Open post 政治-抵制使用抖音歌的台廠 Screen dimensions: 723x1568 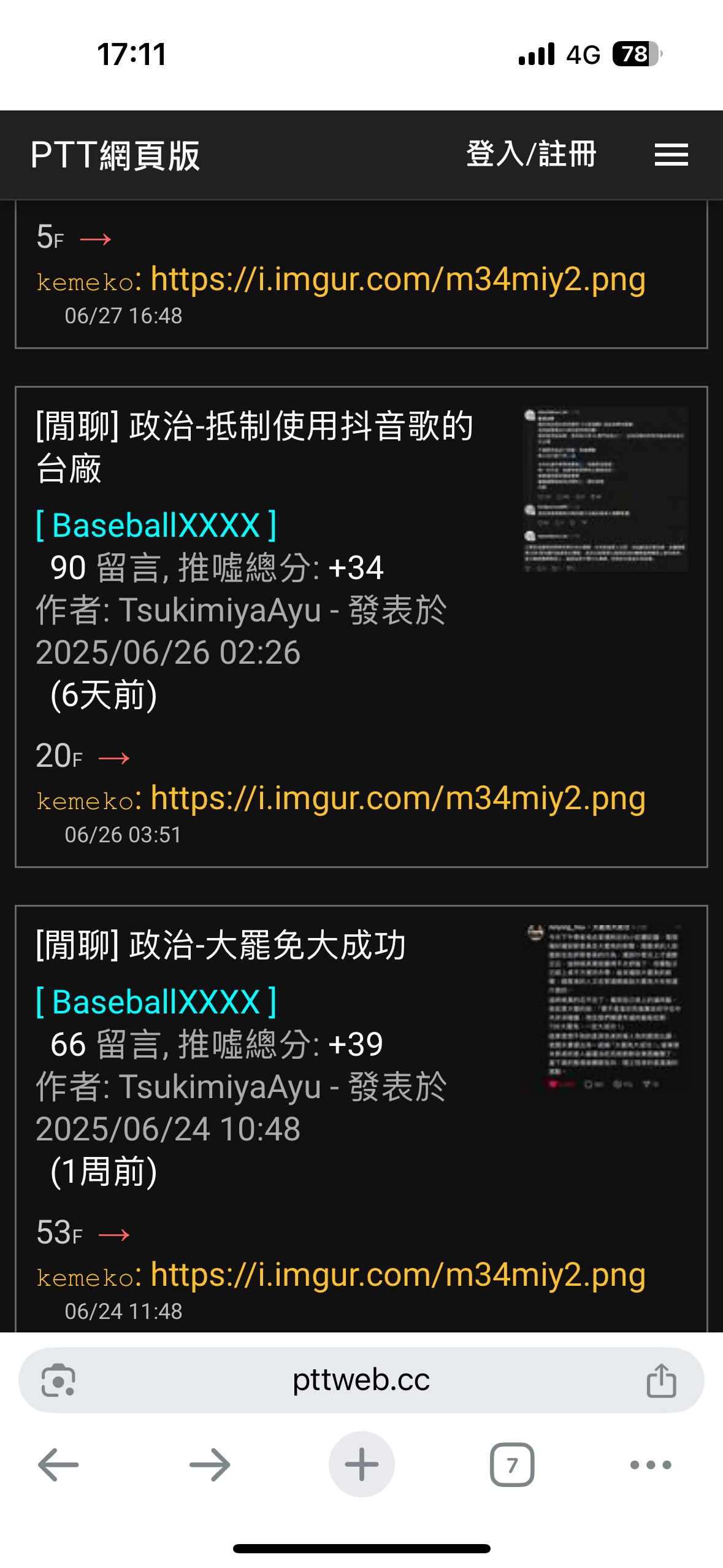254,447
